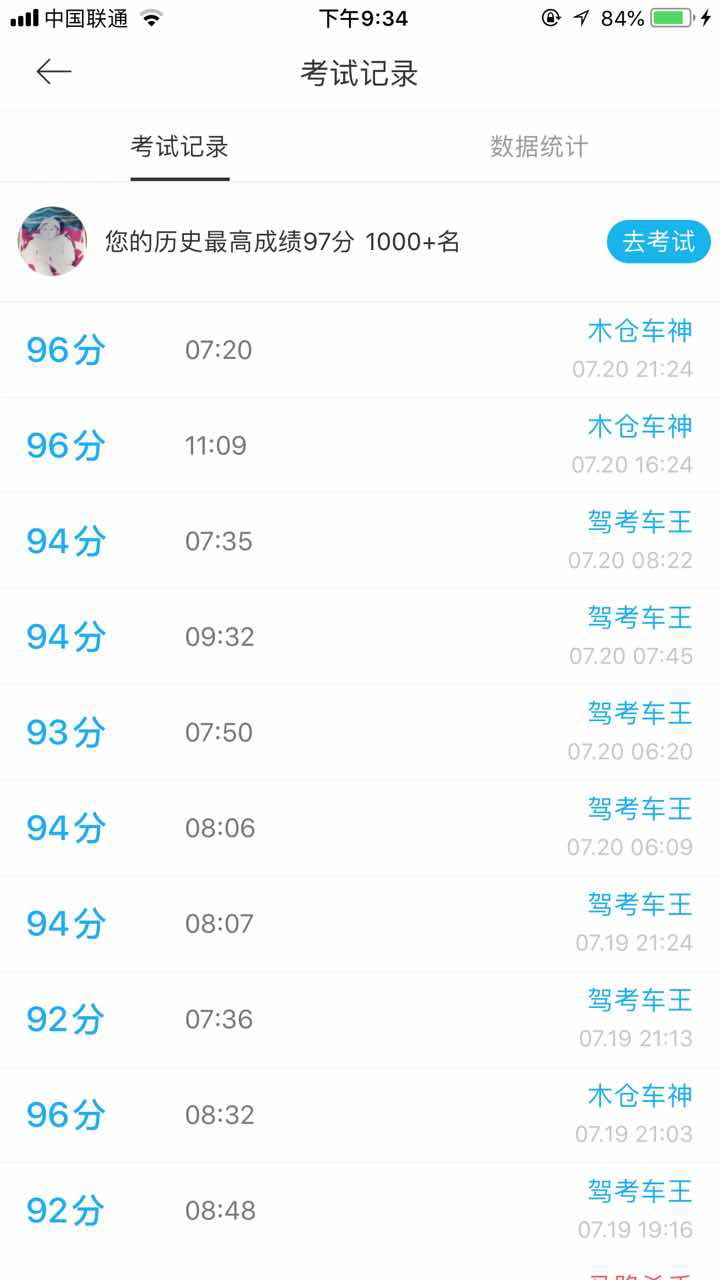Tap the 去考试 button
This screenshot has width=720, height=1280.
coord(659,242)
